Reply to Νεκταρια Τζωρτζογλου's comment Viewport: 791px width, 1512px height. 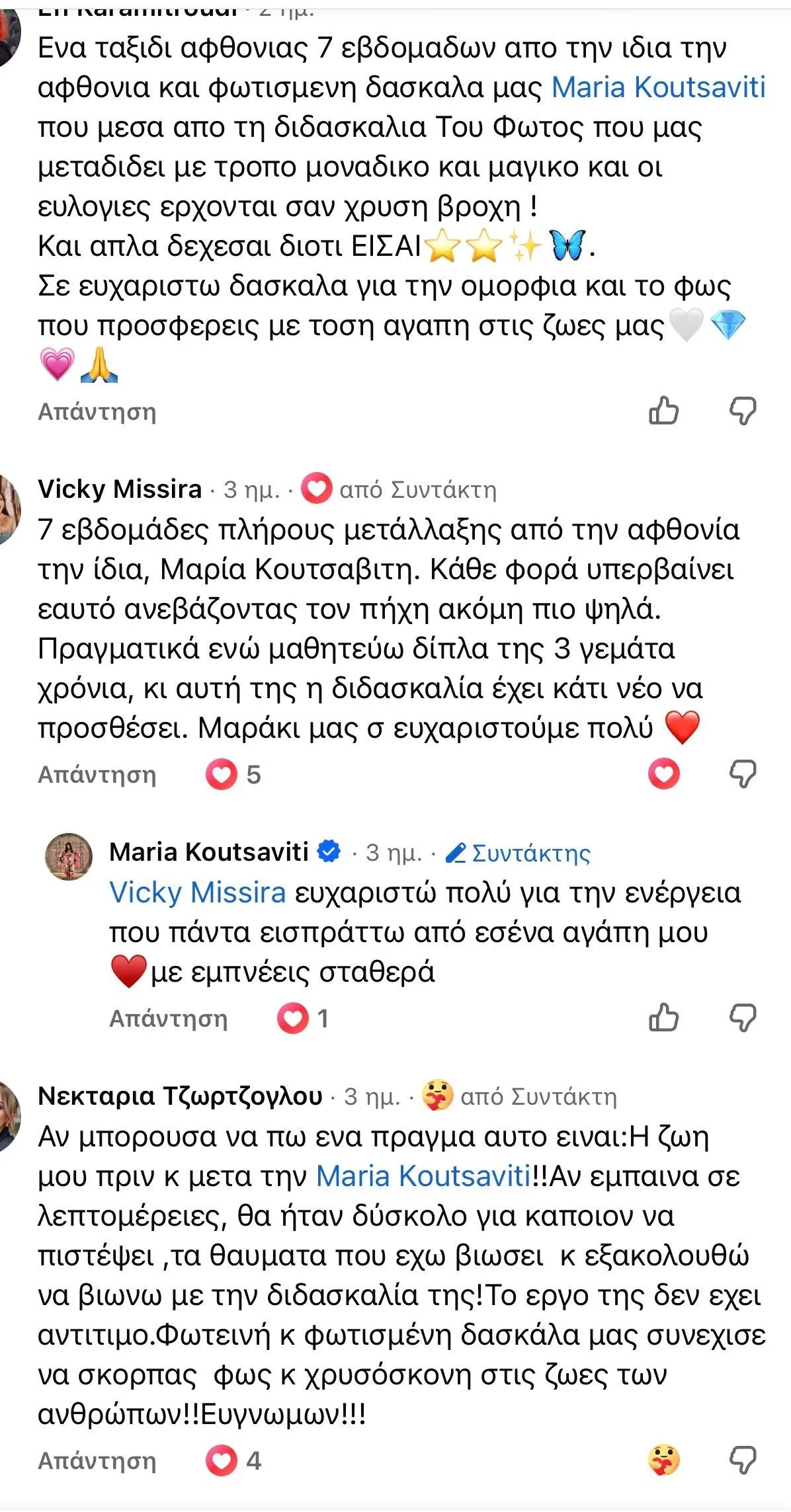tap(97, 1460)
